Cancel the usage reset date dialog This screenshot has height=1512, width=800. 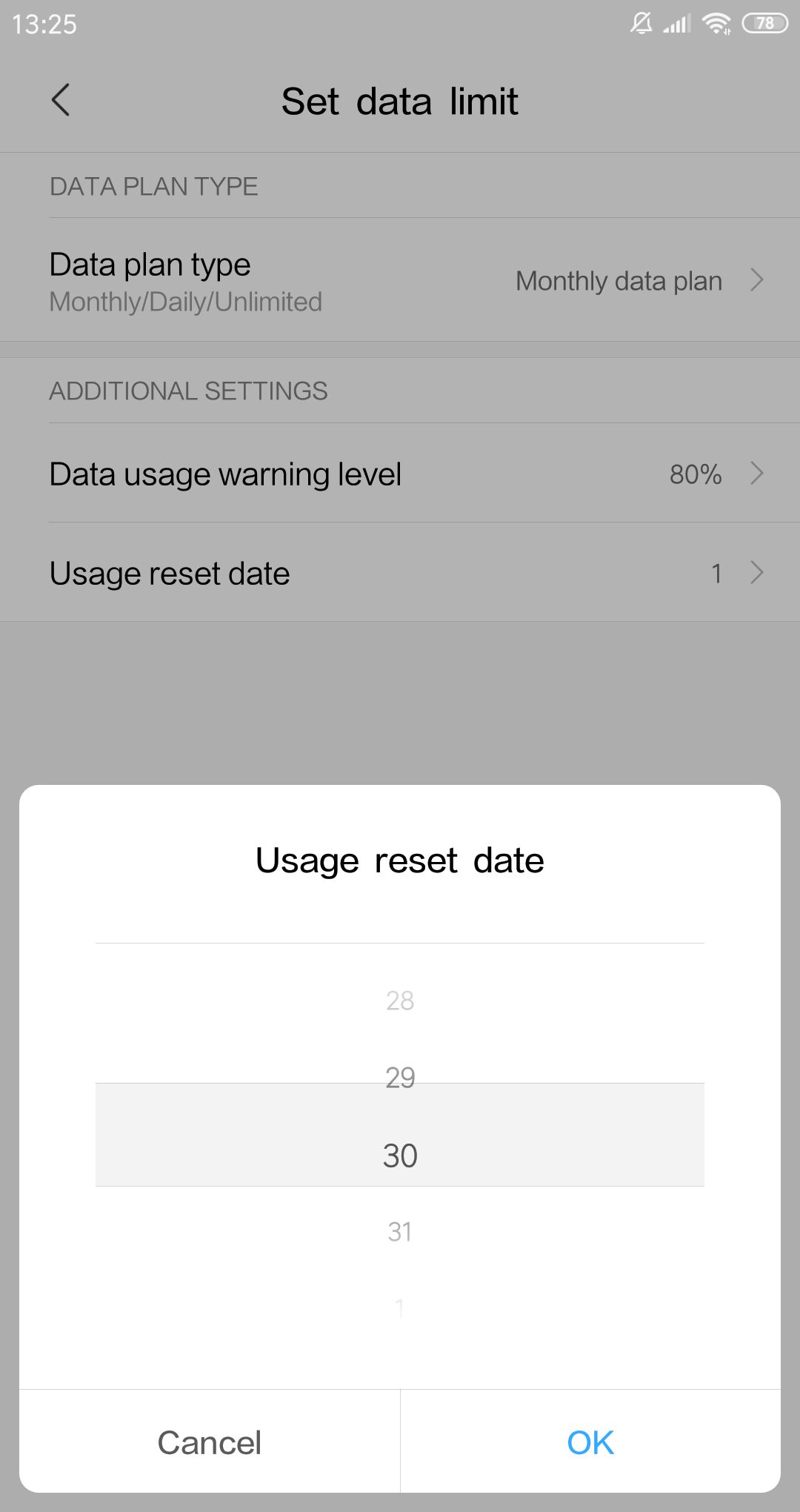pyautogui.click(x=210, y=1442)
